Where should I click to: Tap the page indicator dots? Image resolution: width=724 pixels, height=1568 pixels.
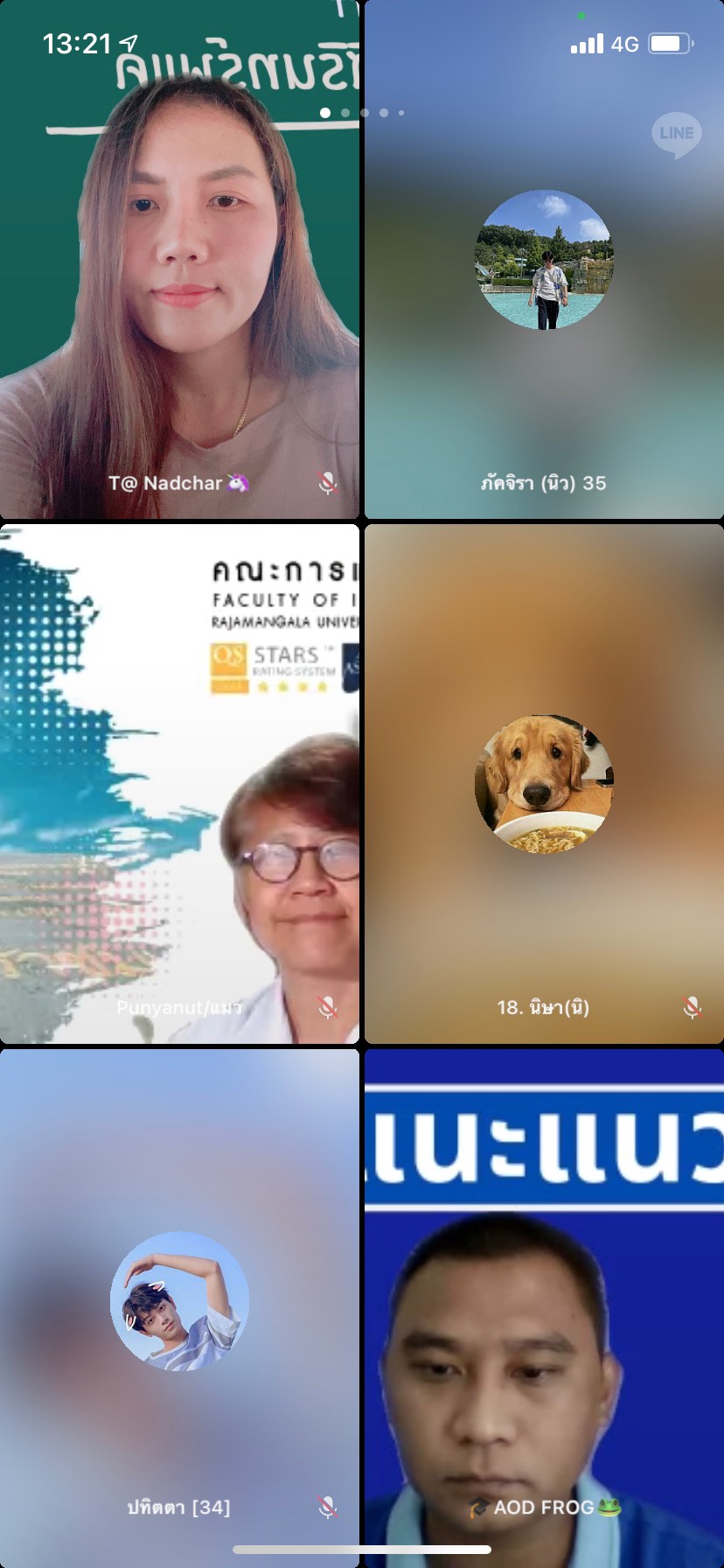tap(363, 113)
